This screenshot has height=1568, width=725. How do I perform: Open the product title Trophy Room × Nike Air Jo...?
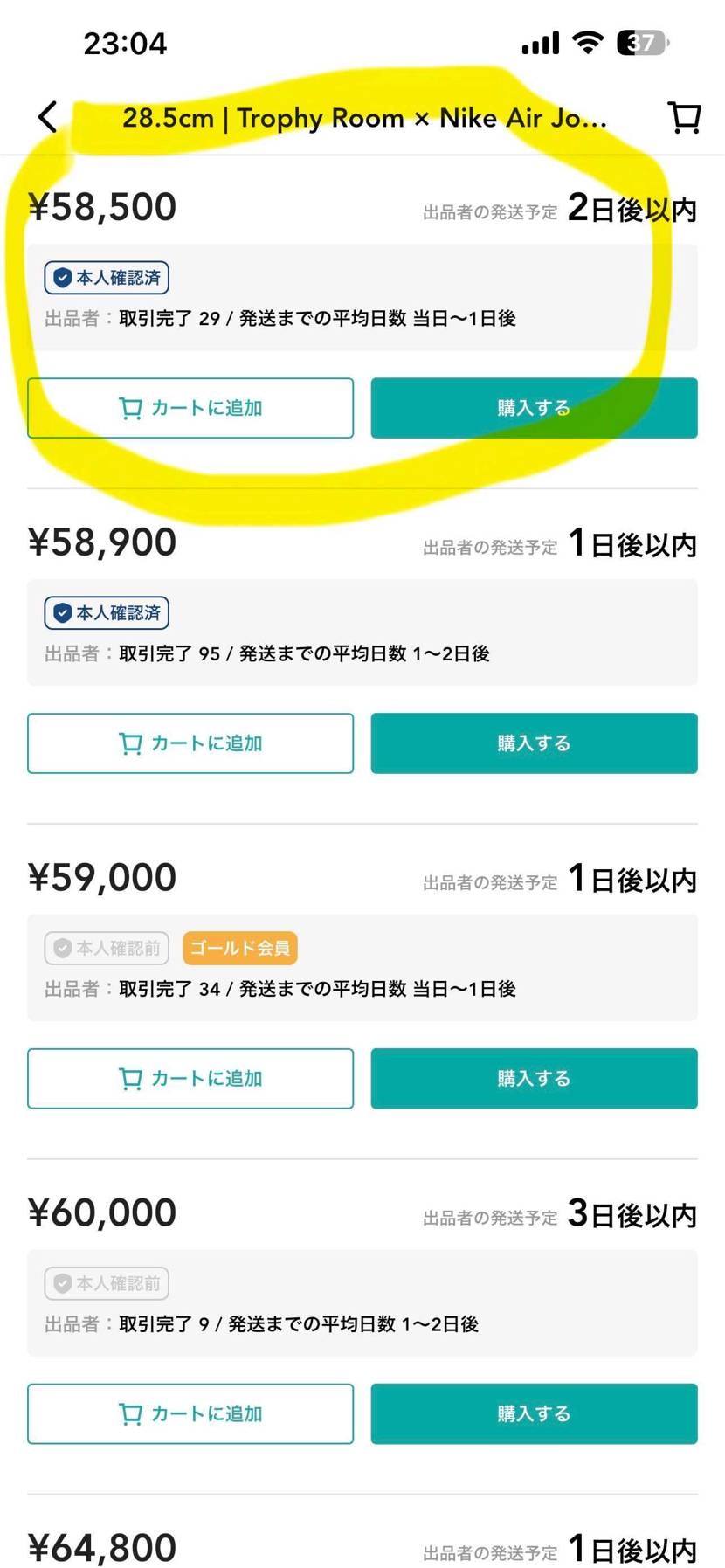tap(362, 117)
